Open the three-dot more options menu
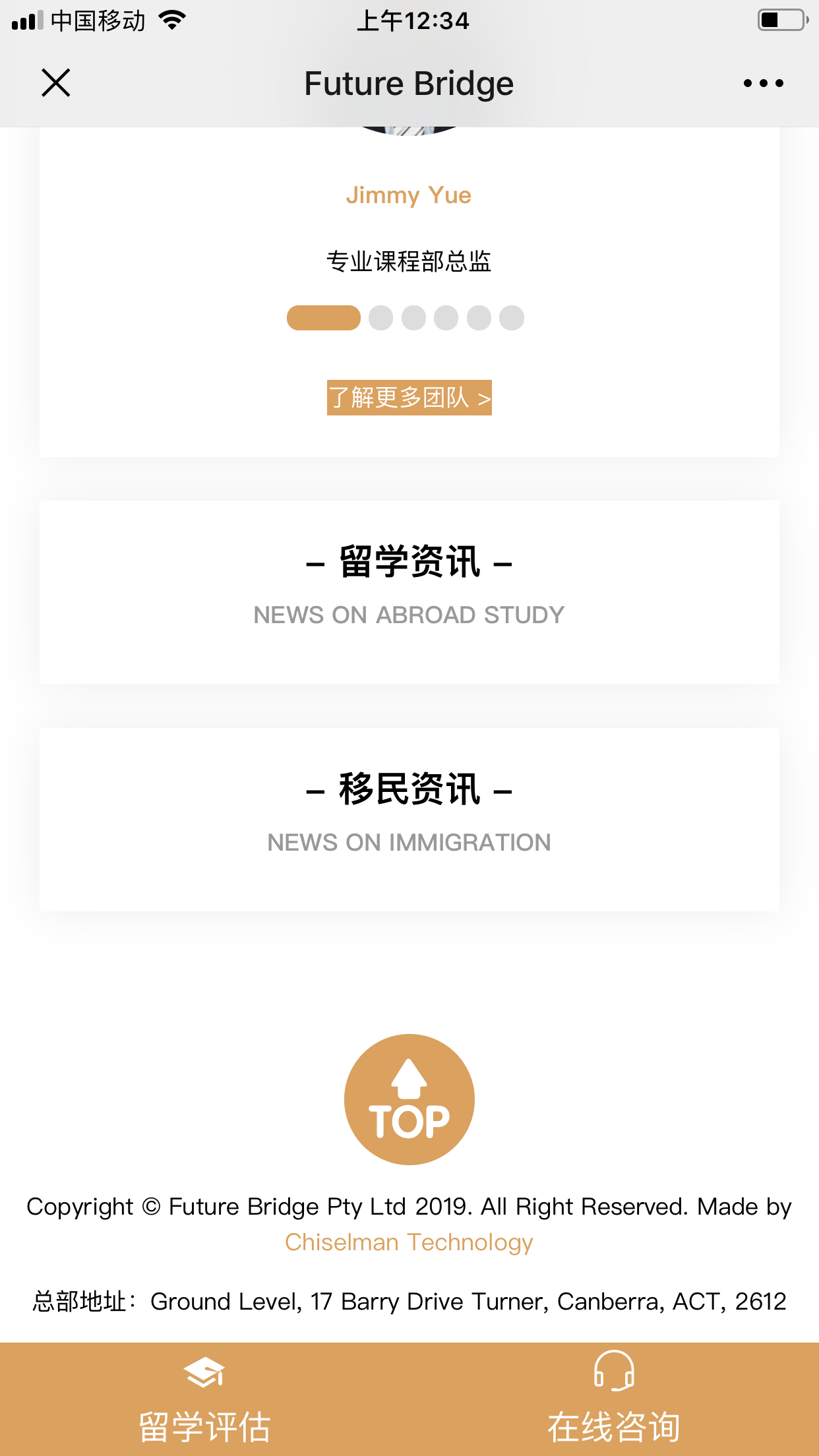This screenshot has height=1456, width=819. coord(763,83)
